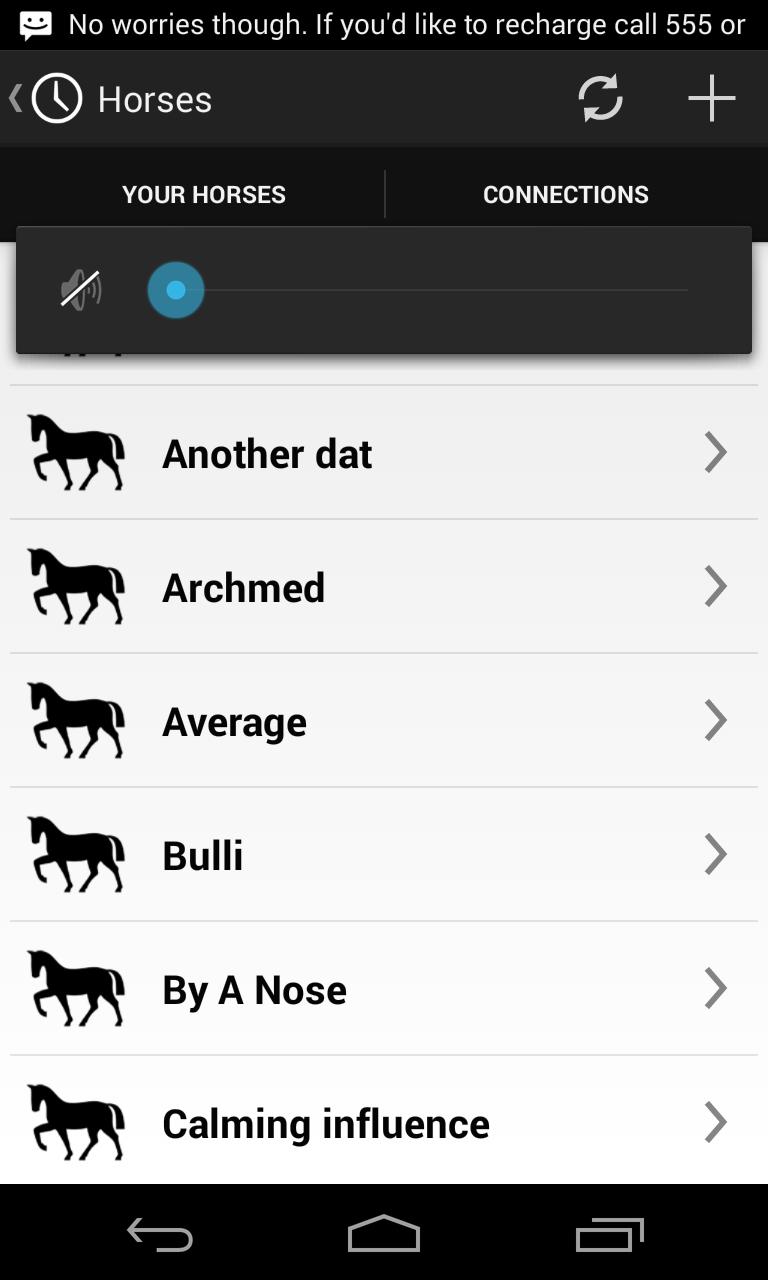Open the Archmed horse entry
This screenshot has width=768, height=1280.
click(384, 587)
